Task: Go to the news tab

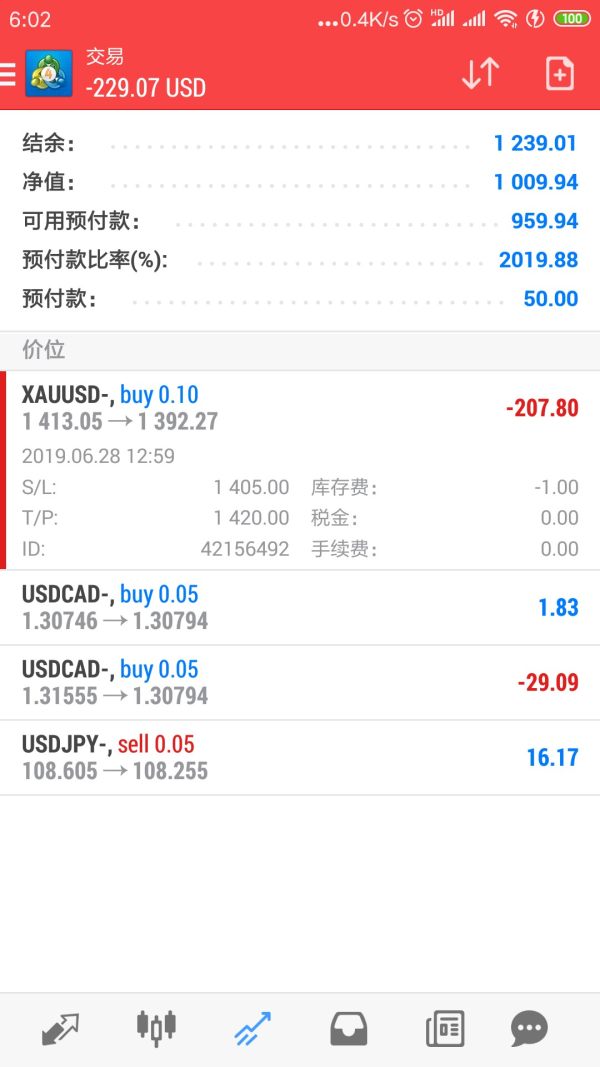Action: [444, 1028]
